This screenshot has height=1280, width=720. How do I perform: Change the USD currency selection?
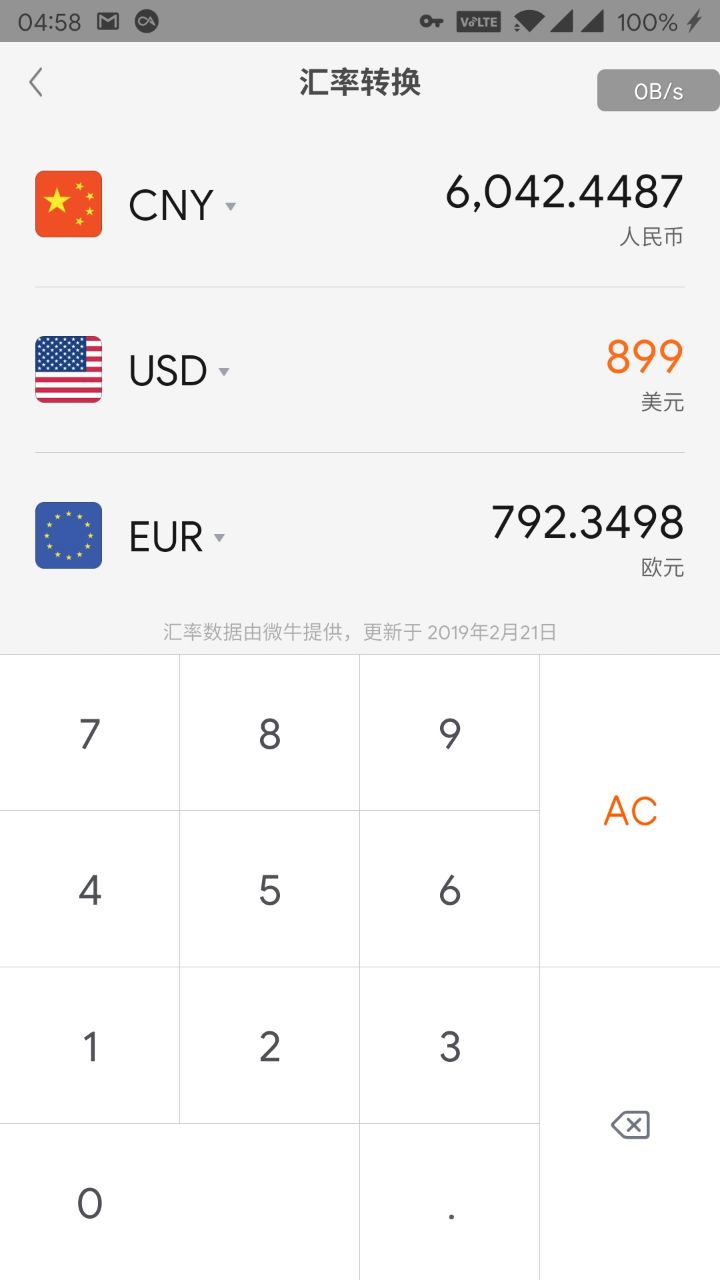(x=179, y=371)
